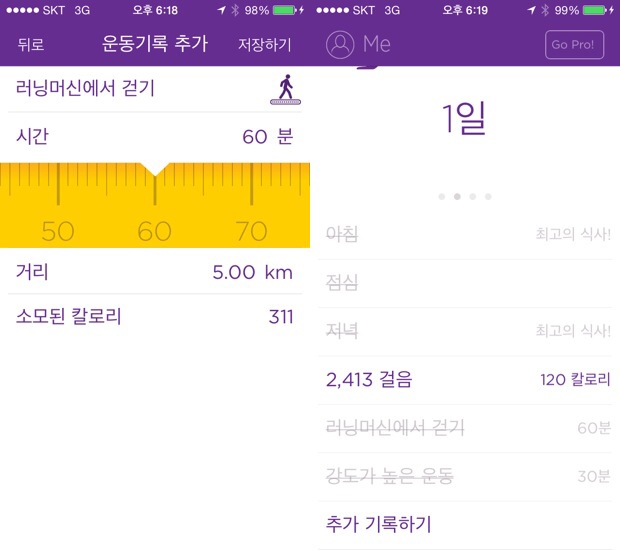
Task: Edit the 거리 5.00 km field
Action: point(155,272)
